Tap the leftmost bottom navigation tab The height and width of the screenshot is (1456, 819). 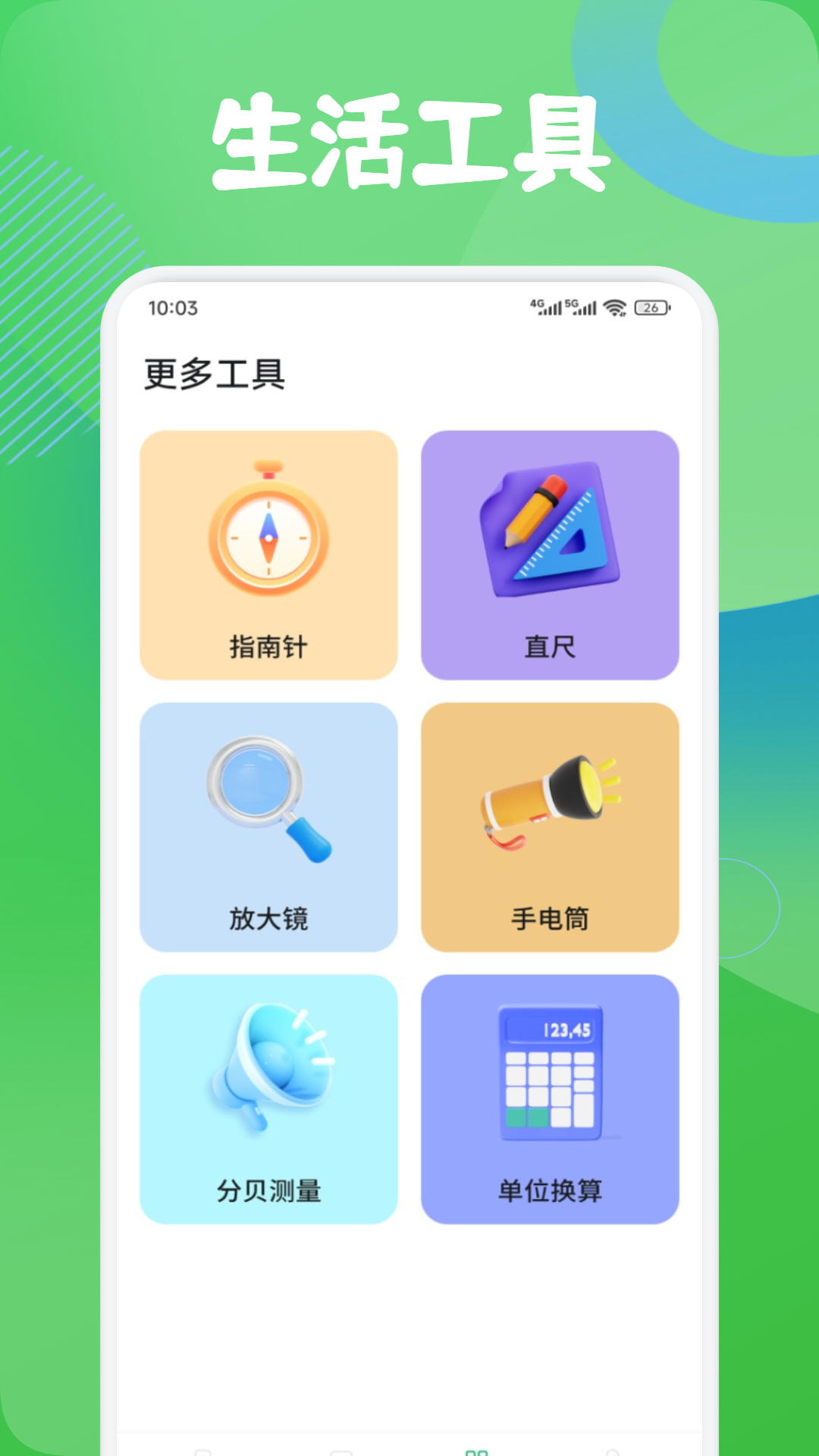point(201,1447)
